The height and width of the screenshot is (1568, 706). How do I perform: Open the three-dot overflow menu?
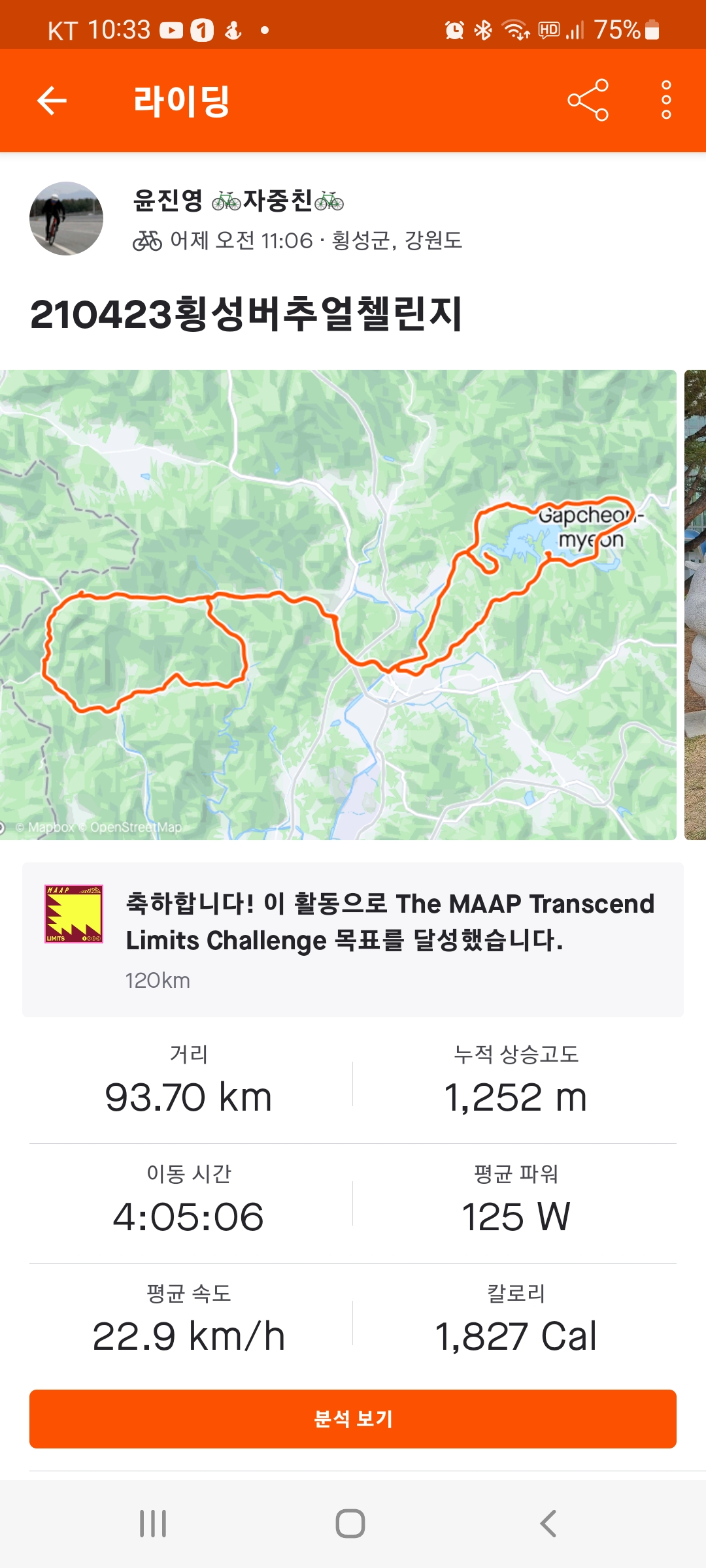(x=666, y=101)
